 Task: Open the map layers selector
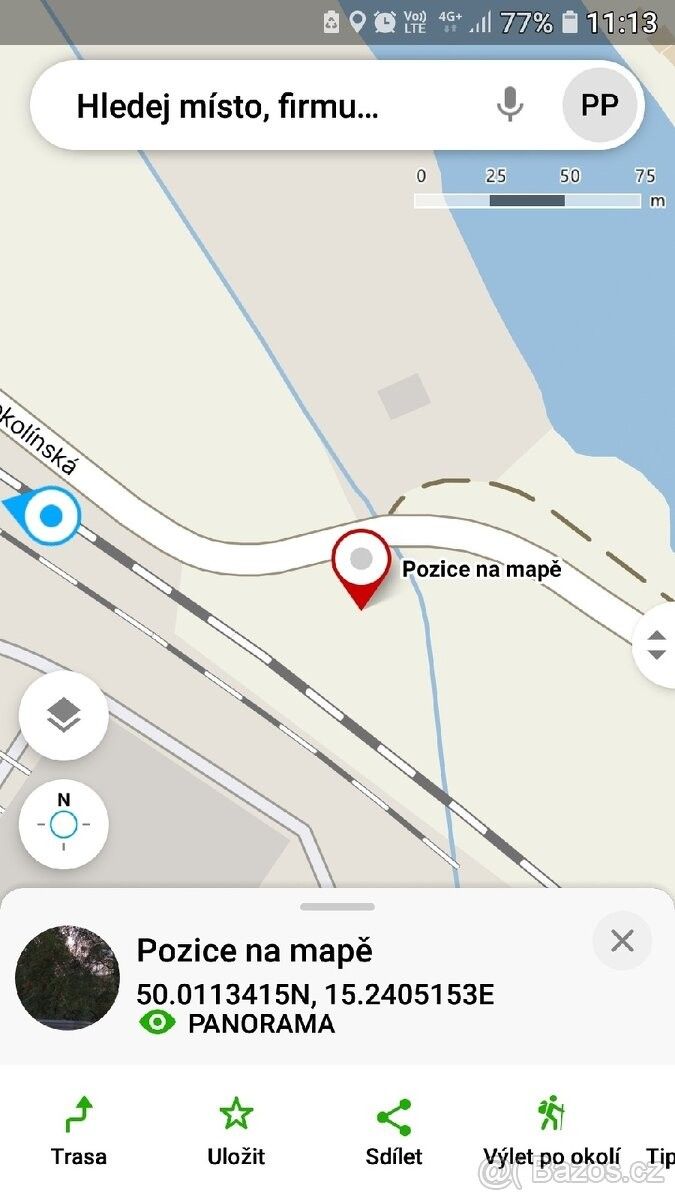pyautogui.click(x=64, y=715)
